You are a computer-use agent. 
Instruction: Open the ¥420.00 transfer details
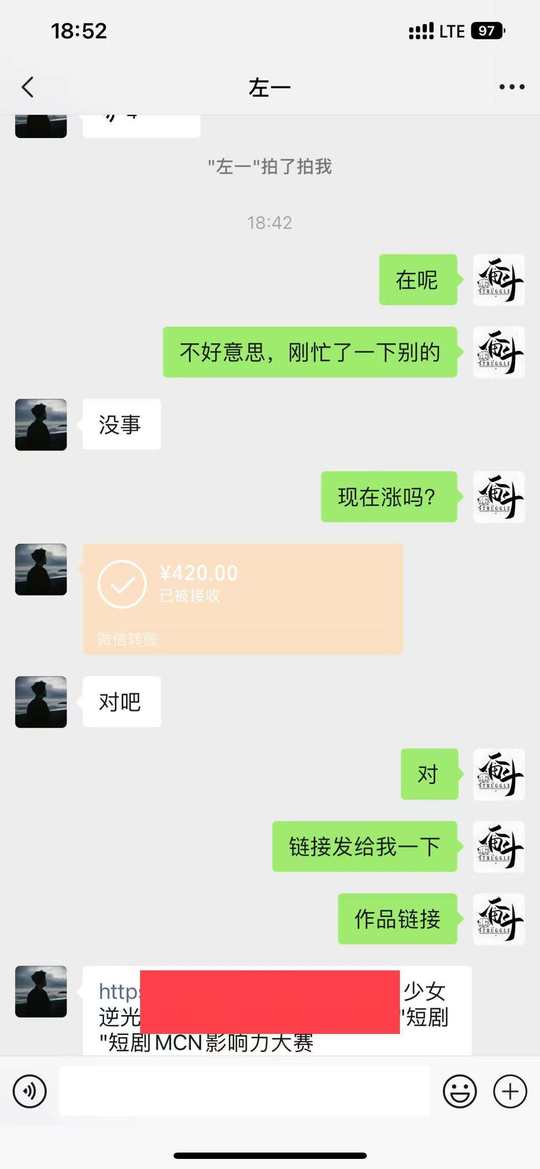[x=242, y=599]
